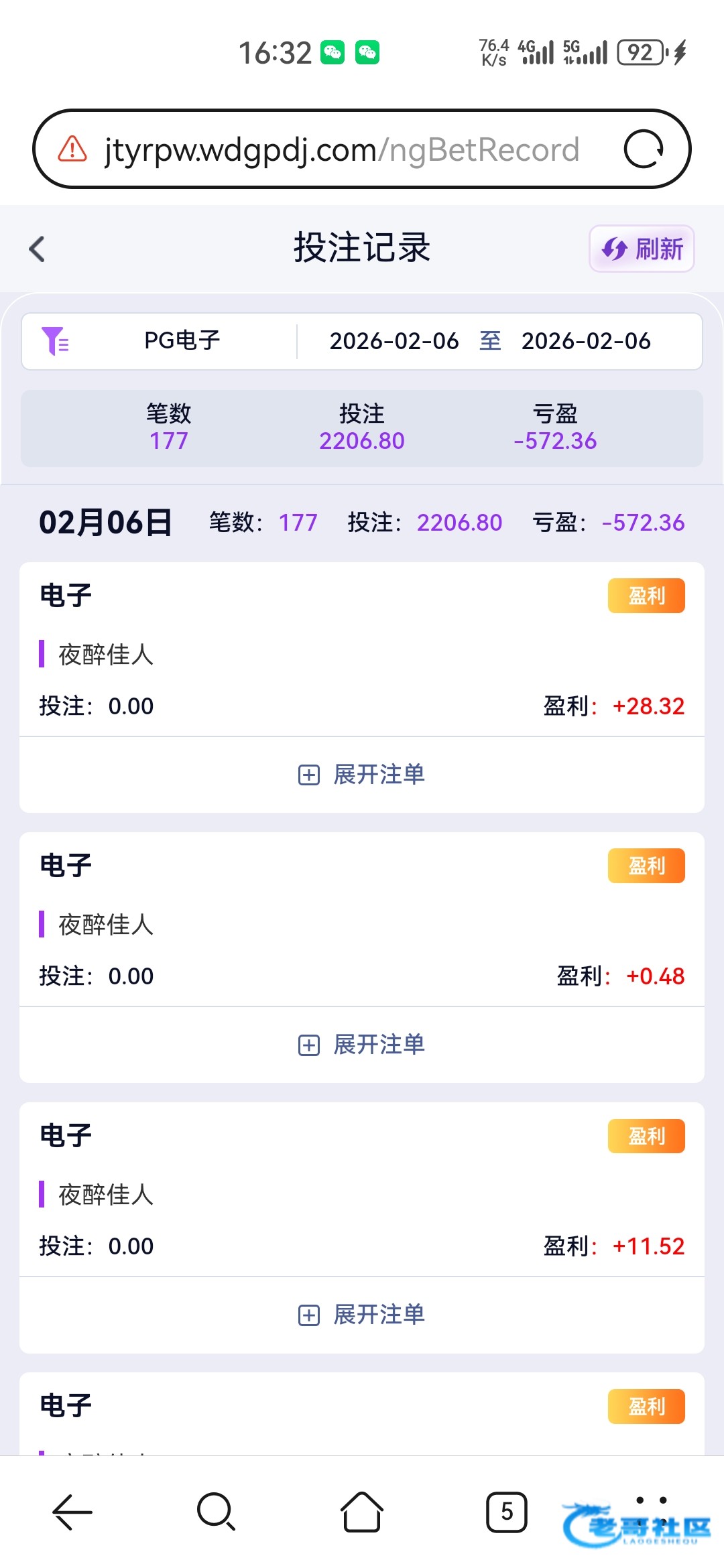Open the 5 open tabs switcher
Viewport: 724px width, 1568px height.
point(507,1512)
